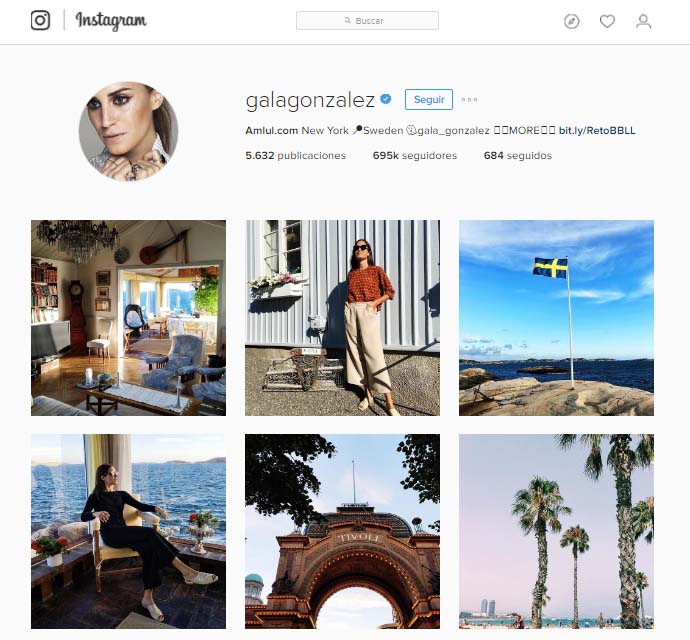Image resolution: width=690 pixels, height=640 pixels.
Task: Follow galagonzalez with the Seguir button
Action: tap(428, 99)
